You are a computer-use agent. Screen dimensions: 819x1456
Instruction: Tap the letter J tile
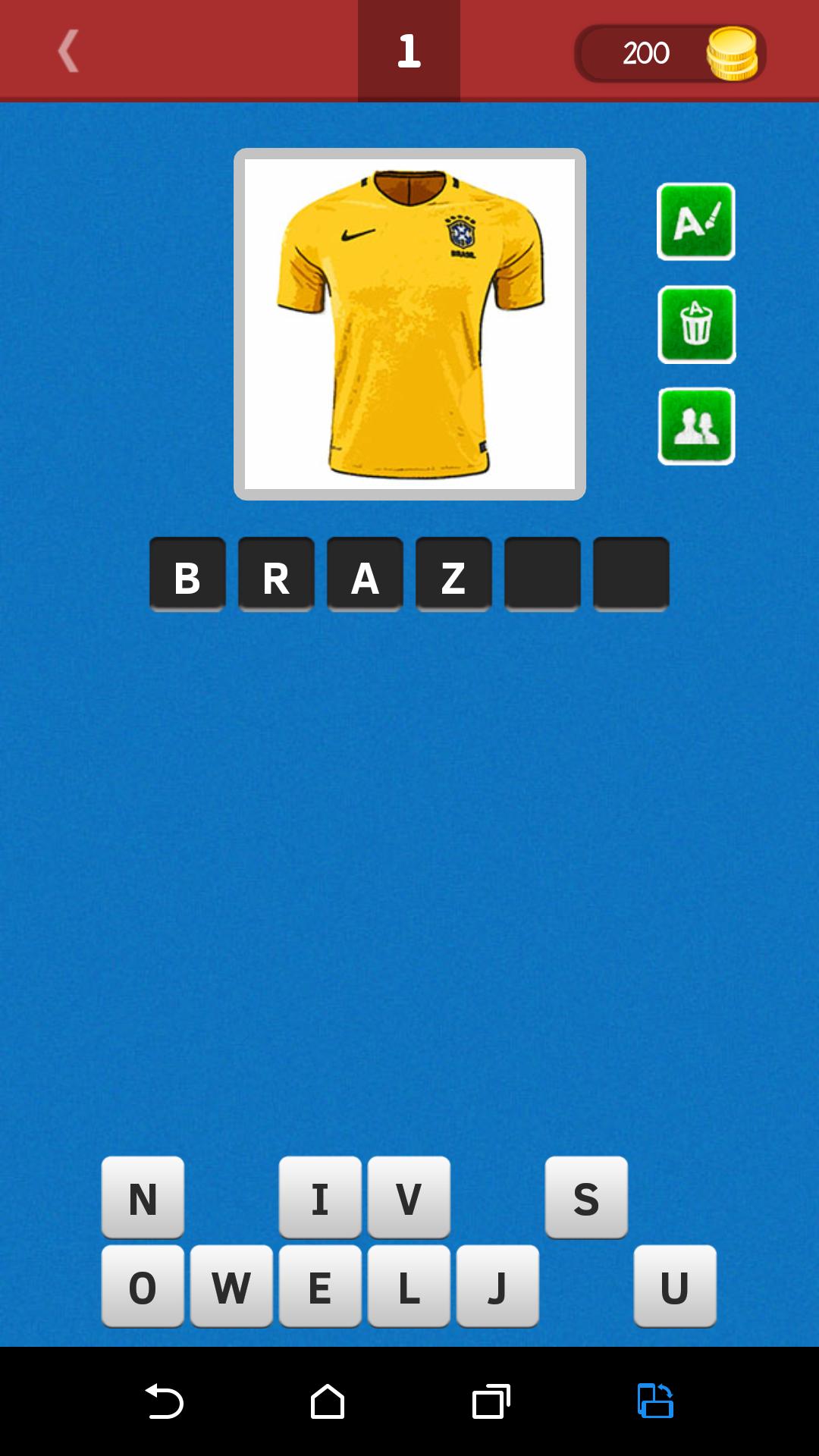497,1286
